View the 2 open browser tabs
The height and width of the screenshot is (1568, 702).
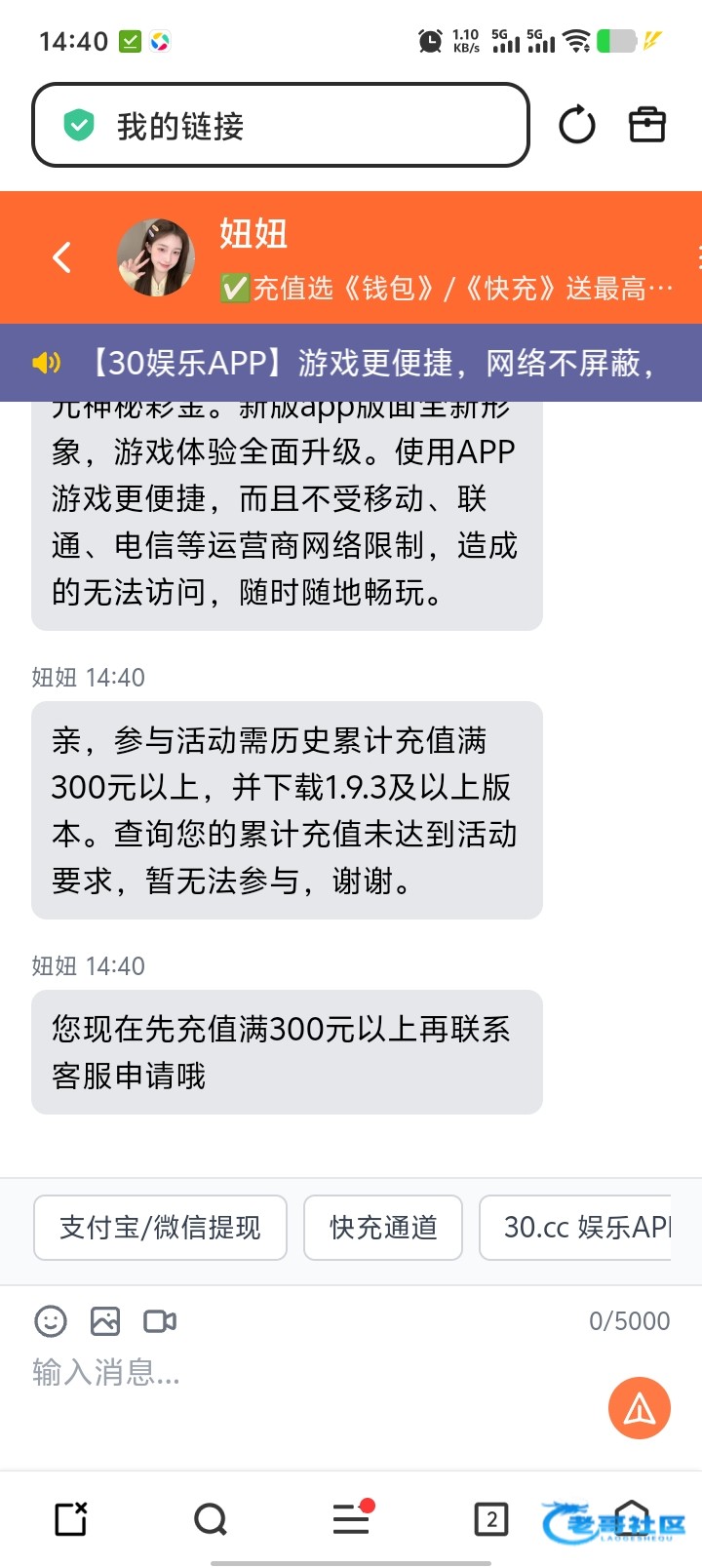click(491, 1519)
